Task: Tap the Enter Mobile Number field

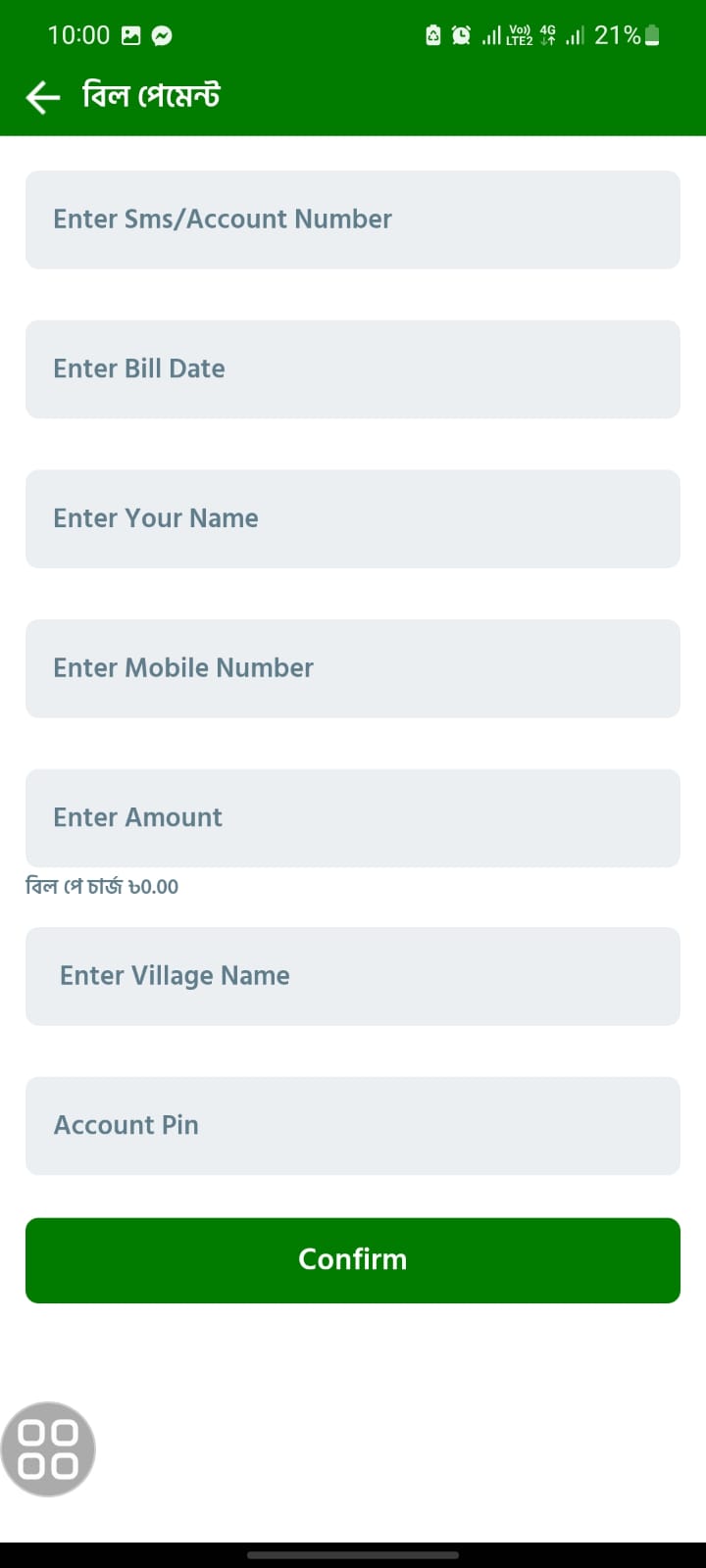Action: 353,668
